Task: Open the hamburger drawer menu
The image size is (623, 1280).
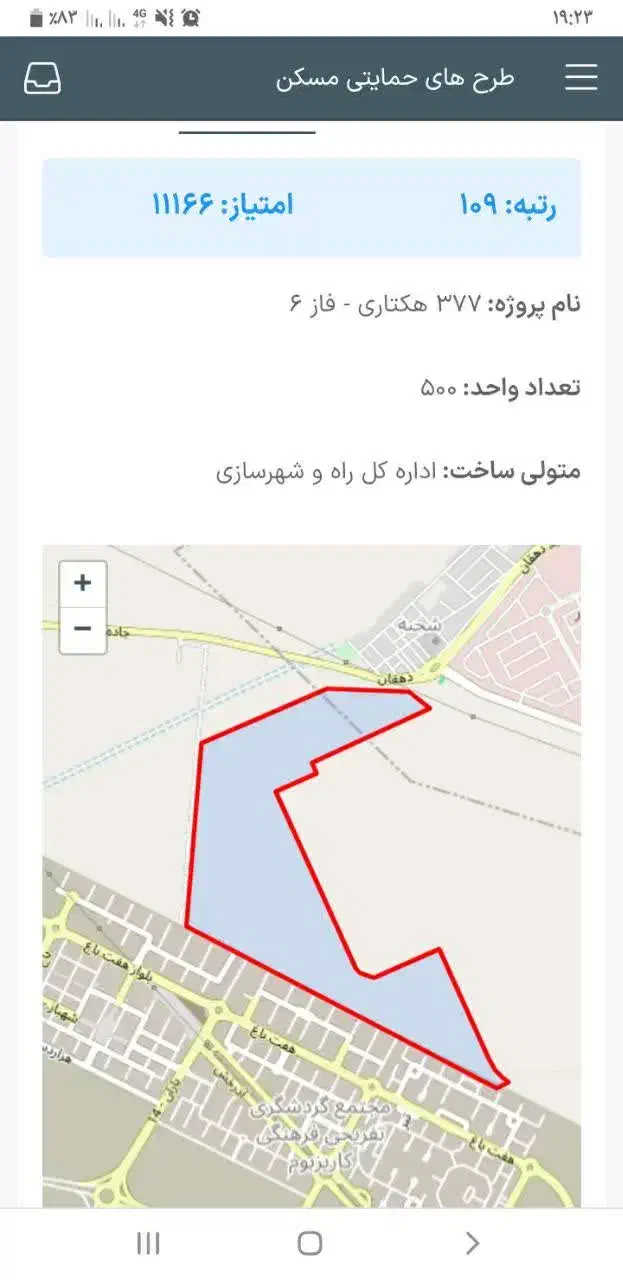Action: pyautogui.click(x=581, y=78)
